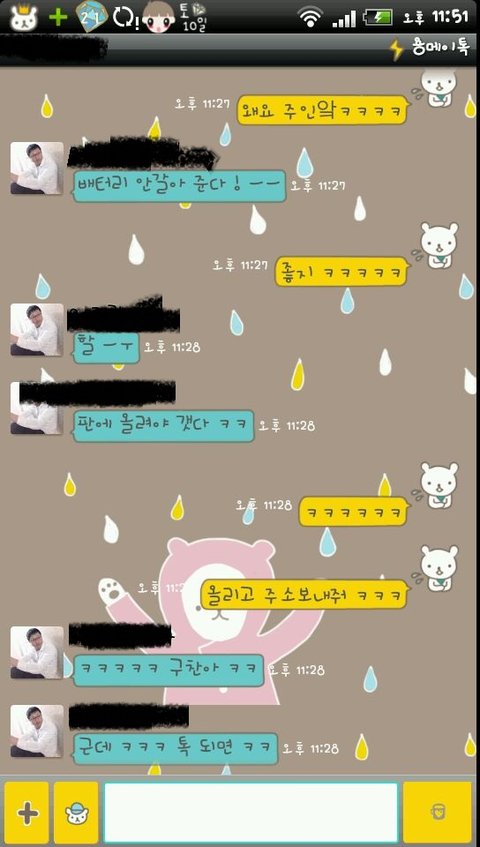The height and width of the screenshot is (847, 480).
Task: Open profile photo beside the 톡 되면 message
Action: pos(37,731)
